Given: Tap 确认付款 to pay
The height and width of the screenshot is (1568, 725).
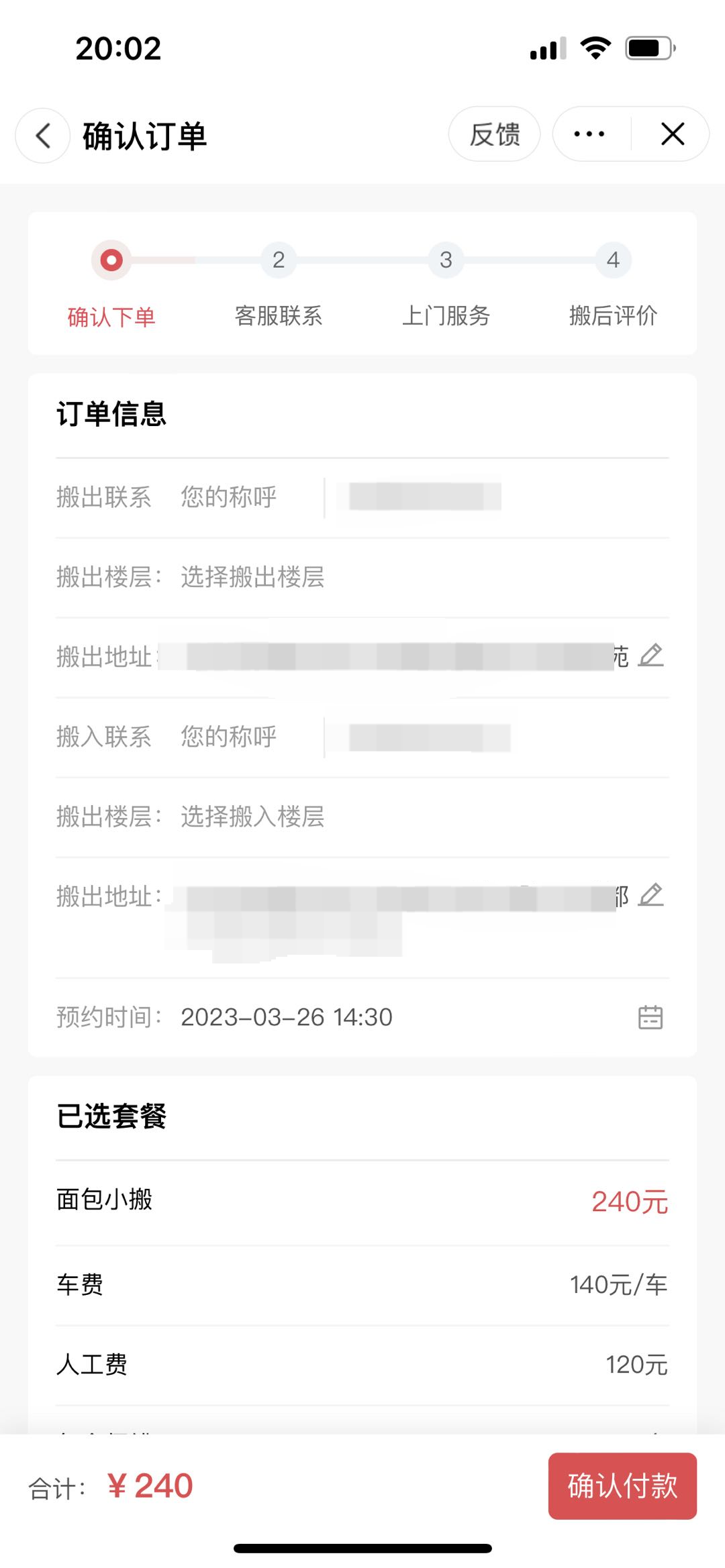Looking at the screenshot, I should click(x=622, y=1486).
